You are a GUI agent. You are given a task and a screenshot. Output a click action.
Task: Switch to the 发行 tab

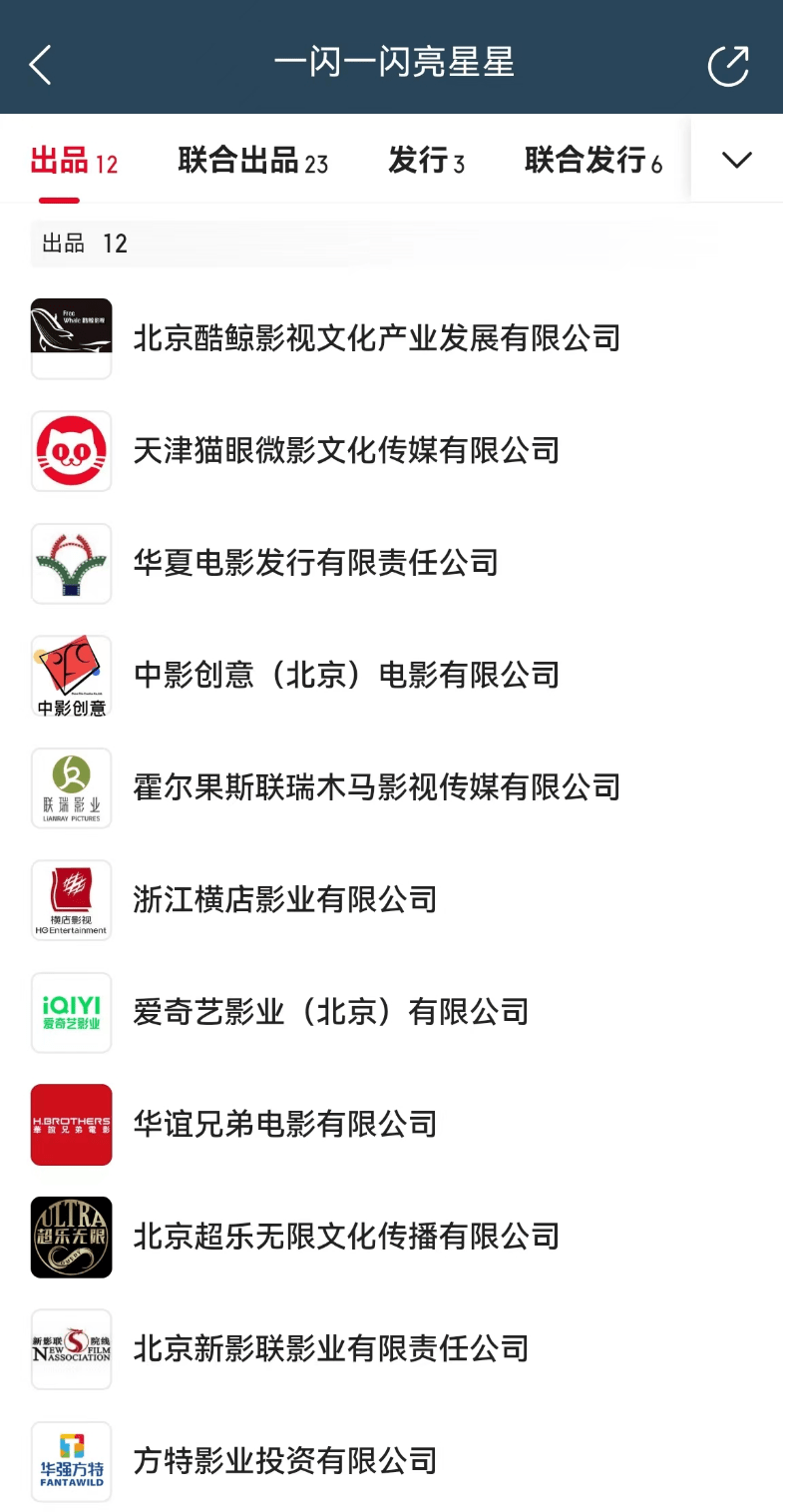click(x=426, y=161)
